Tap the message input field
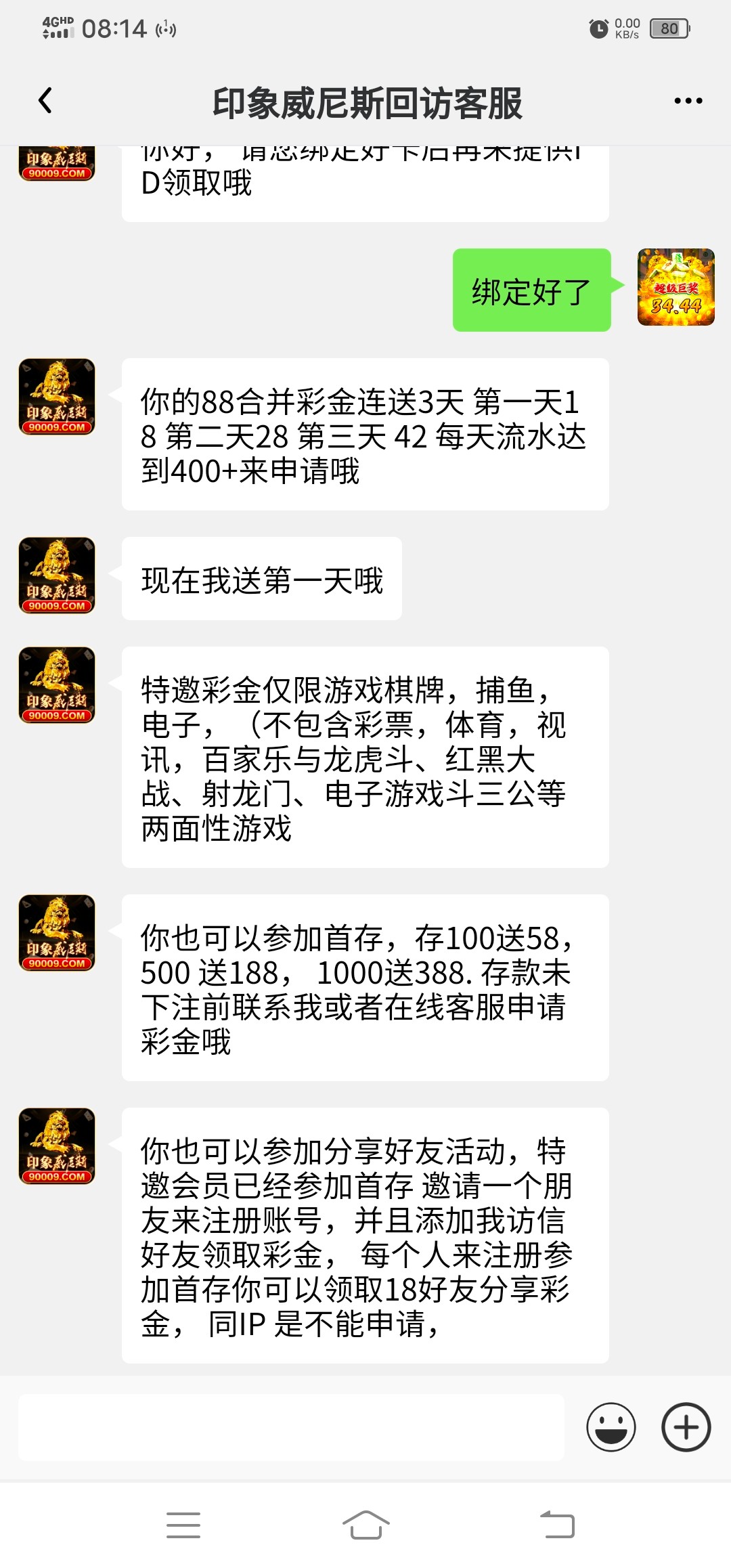Viewport: 731px width, 1568px height. 291,1427
